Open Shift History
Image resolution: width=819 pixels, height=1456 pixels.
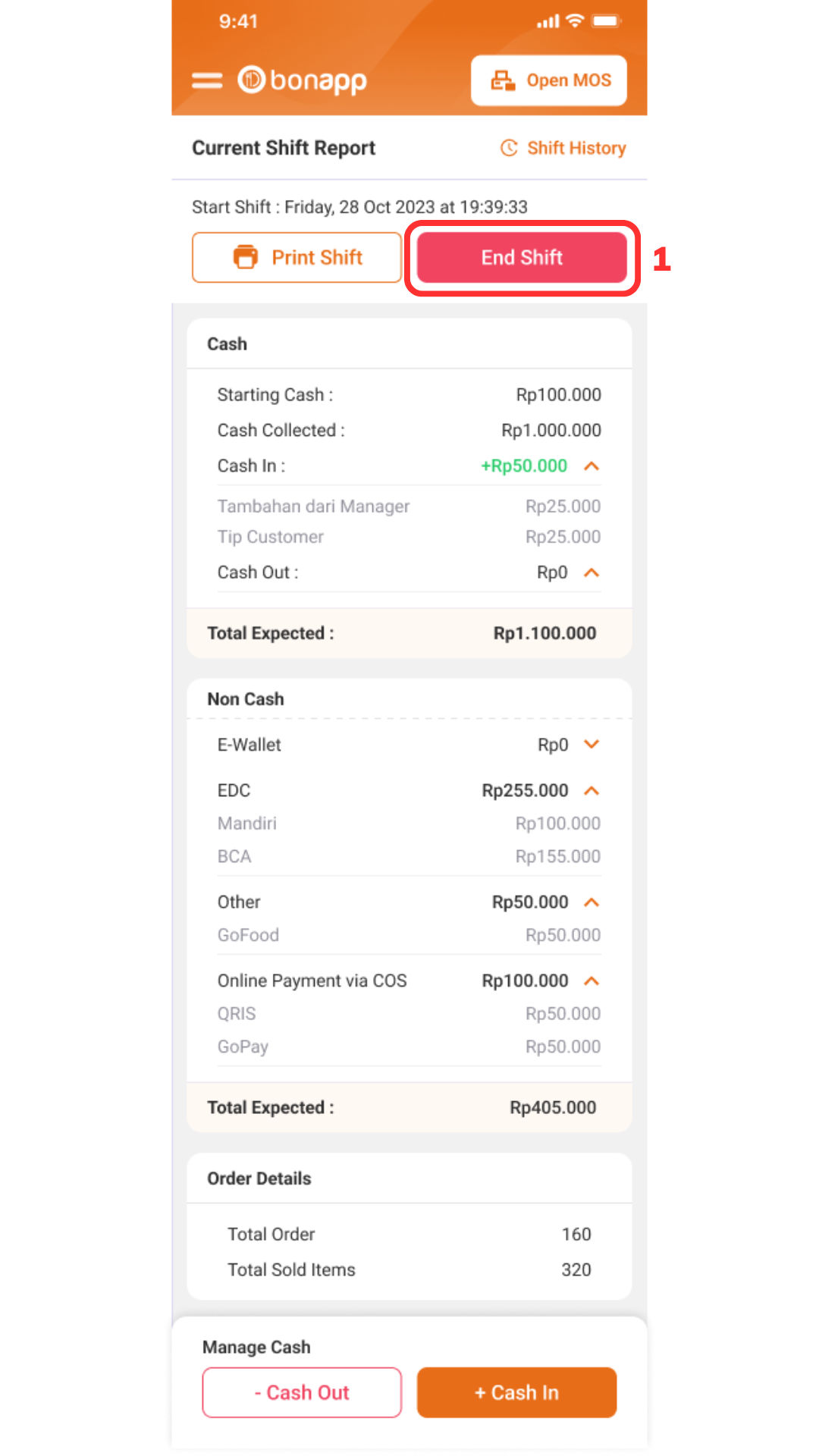click(563, 148)
